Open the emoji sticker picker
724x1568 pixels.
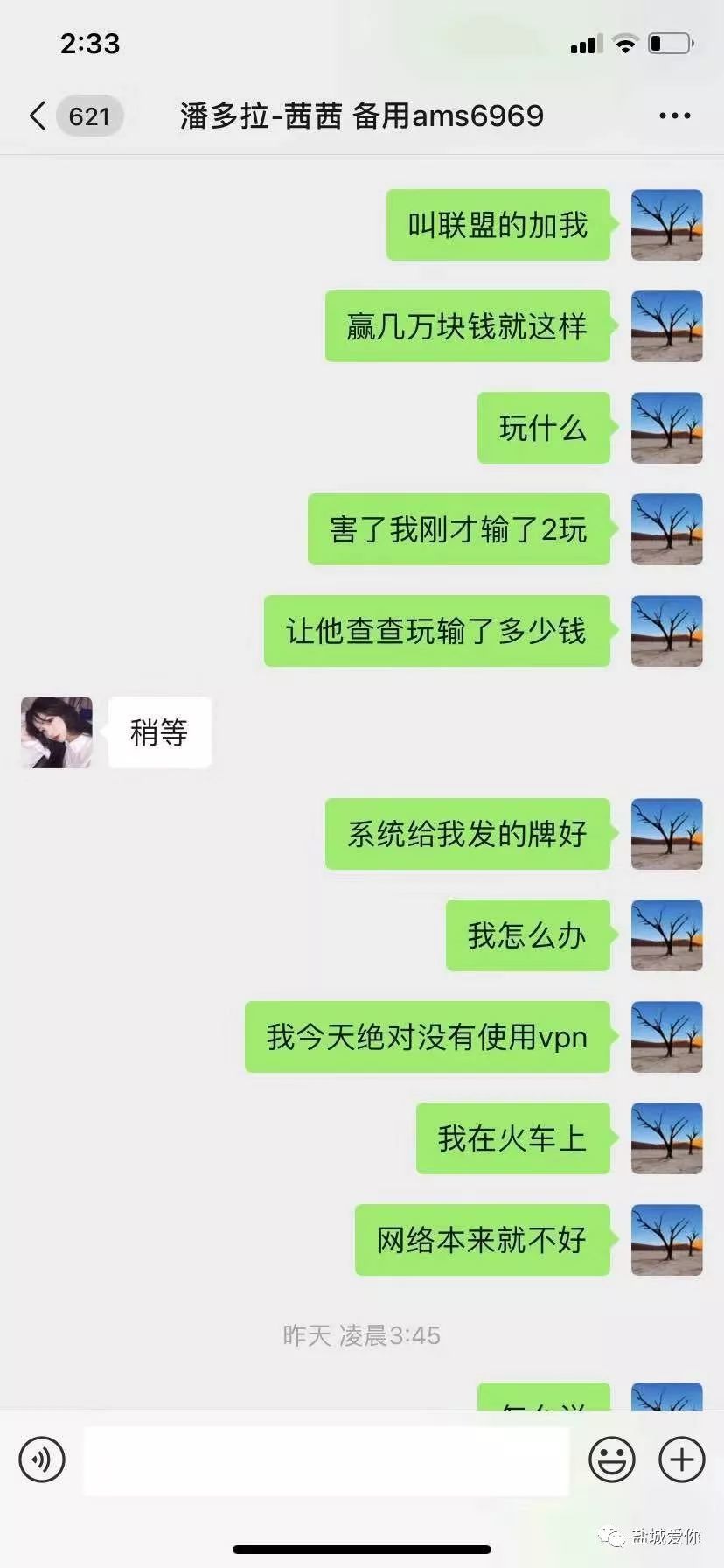611,1459
